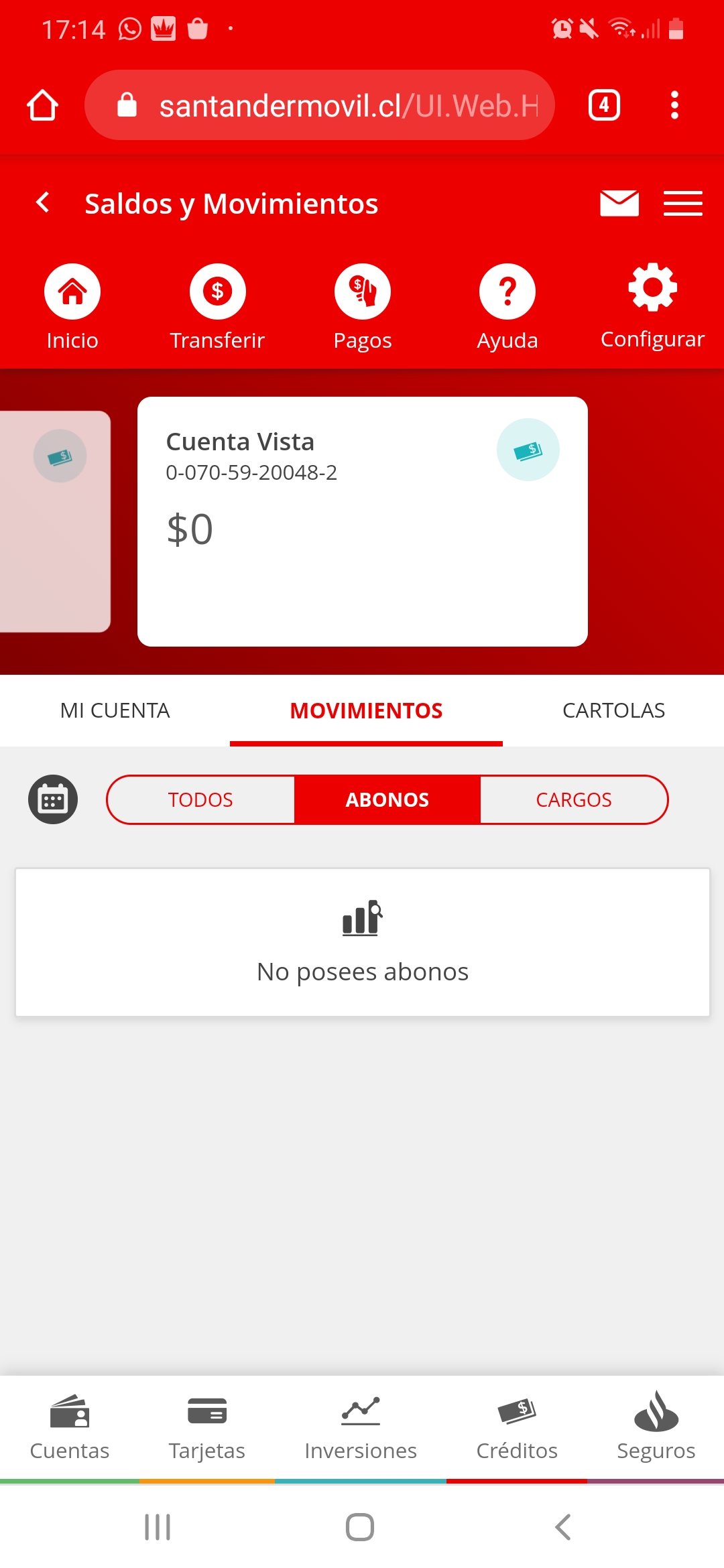Open the browser overflow menu
Screen dimensions: 724x1568
click(674, 105)
